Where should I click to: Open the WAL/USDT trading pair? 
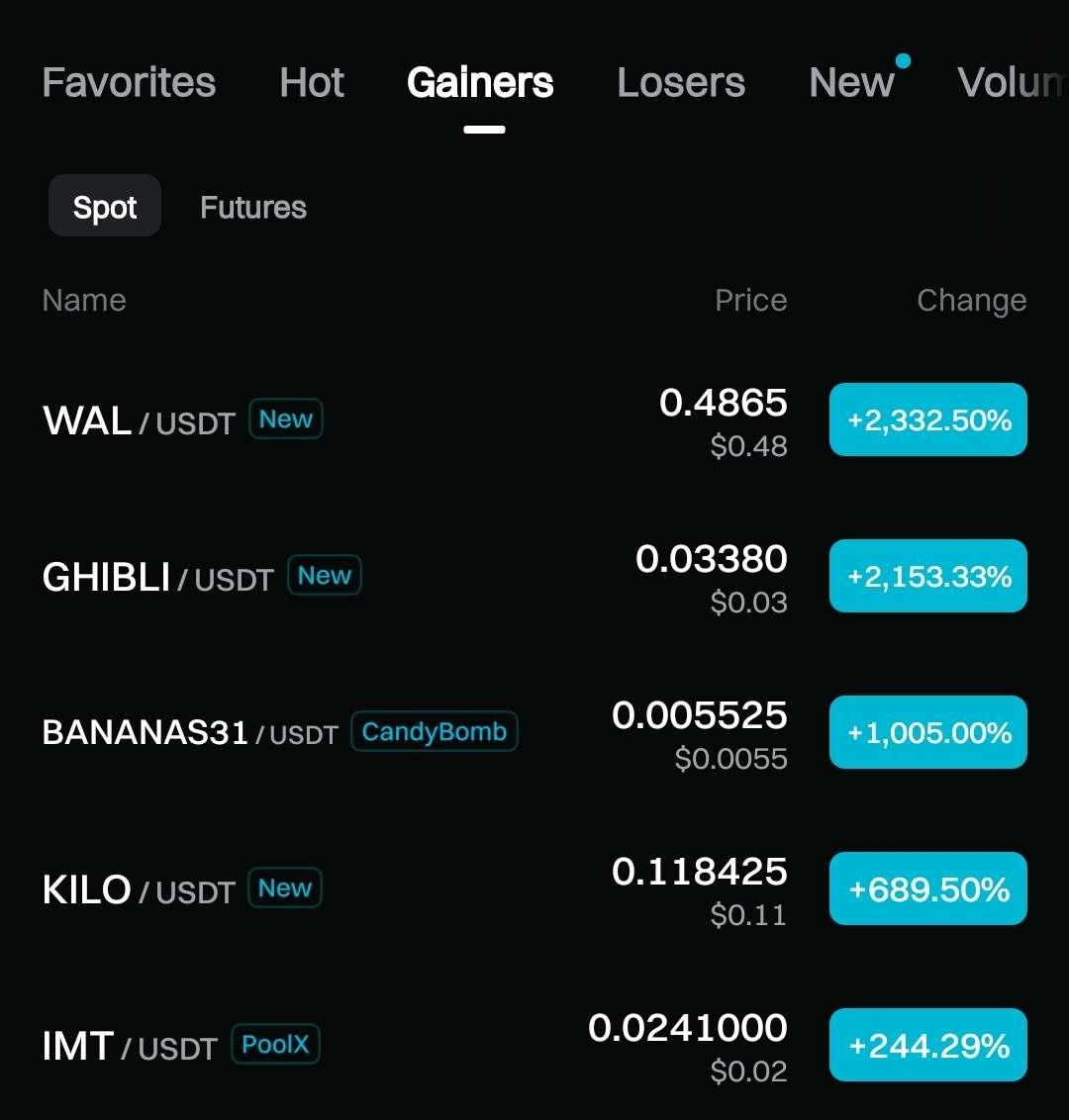[139, 421]
